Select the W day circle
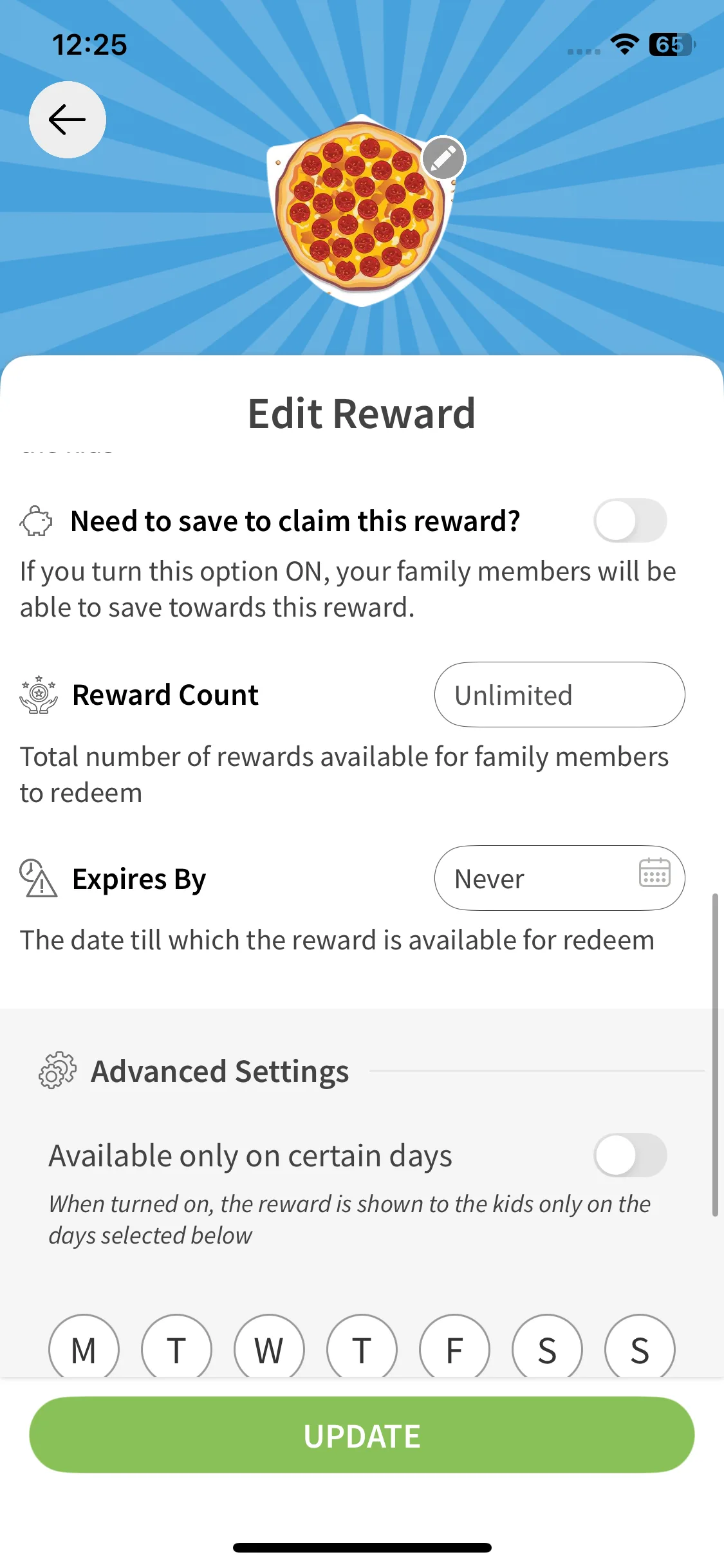This screenshot has height=1568, width=724. (269, 1349)
